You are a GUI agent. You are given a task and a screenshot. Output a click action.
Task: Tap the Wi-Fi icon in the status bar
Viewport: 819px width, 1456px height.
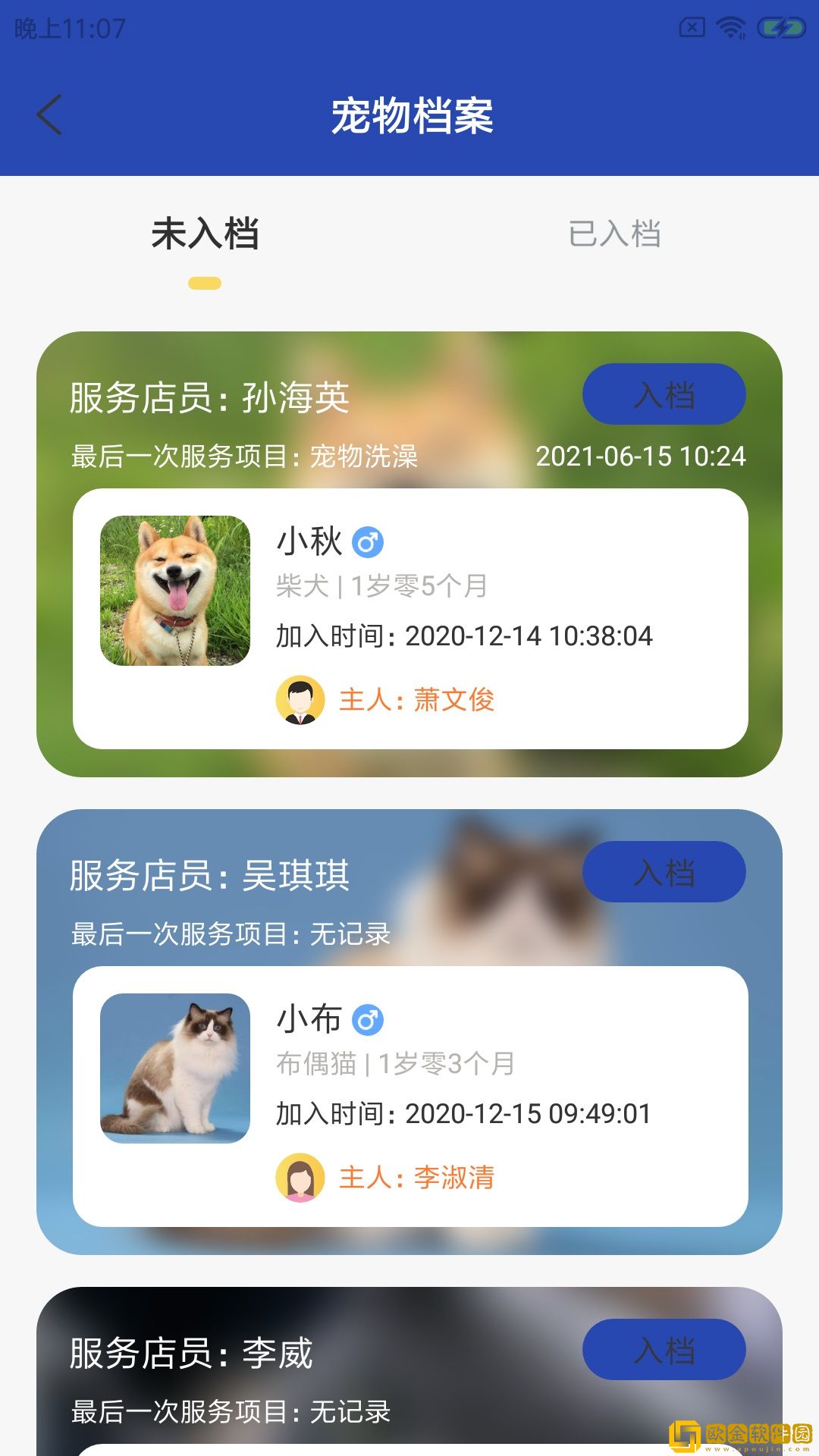click(730, 27)
